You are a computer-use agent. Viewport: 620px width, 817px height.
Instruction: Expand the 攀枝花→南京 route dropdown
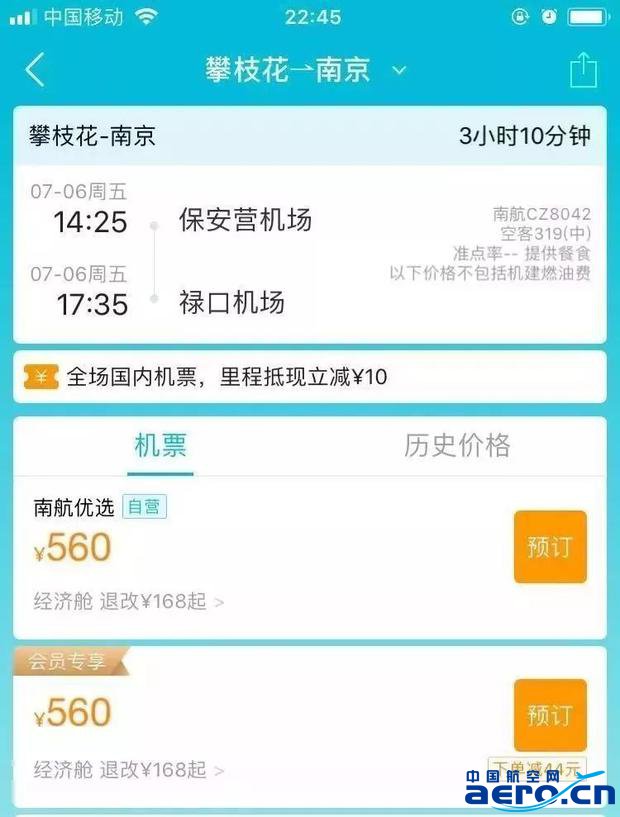point(399,70)
